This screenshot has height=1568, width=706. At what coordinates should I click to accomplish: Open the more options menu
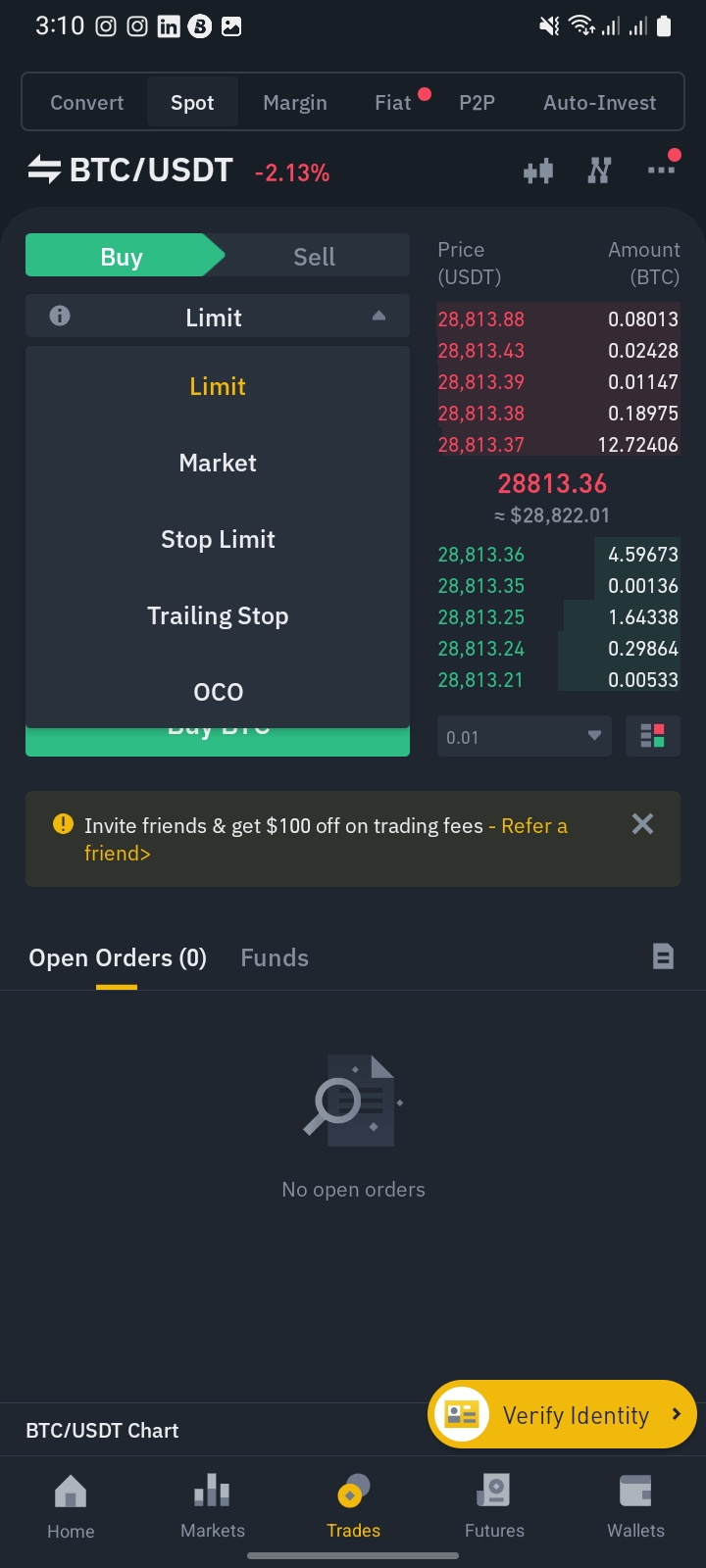(x=661, y=171)
